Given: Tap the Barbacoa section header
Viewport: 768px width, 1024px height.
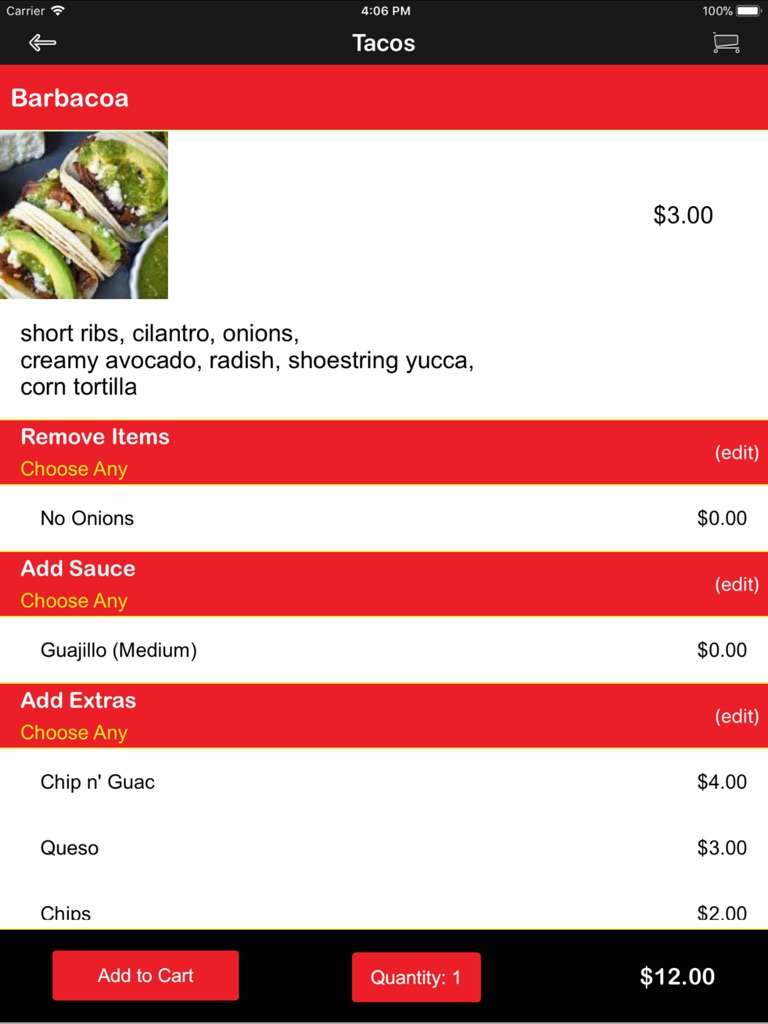Looking at the screenshot, I should click(71, 99).
